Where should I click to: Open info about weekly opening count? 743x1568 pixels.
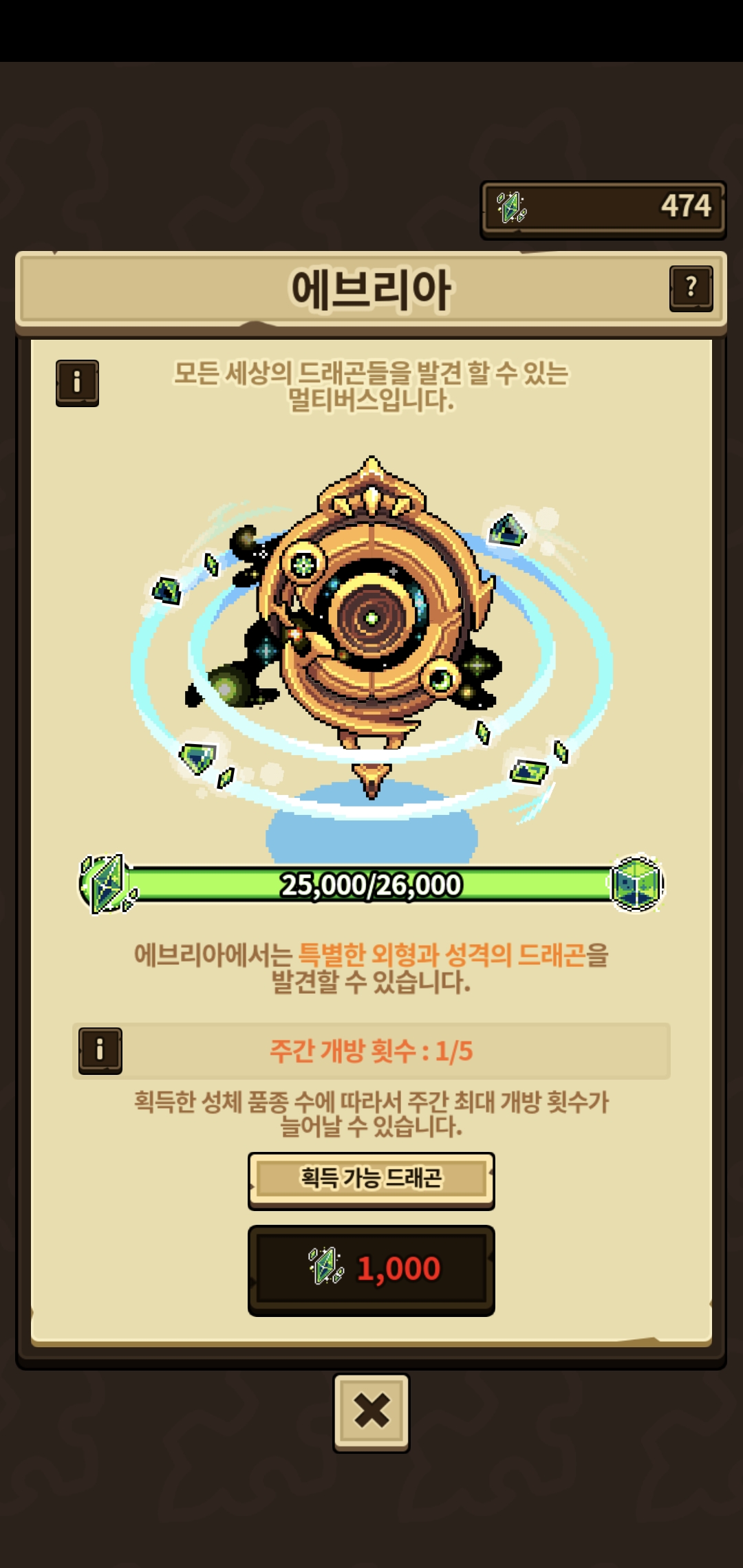pos(100,1051)
